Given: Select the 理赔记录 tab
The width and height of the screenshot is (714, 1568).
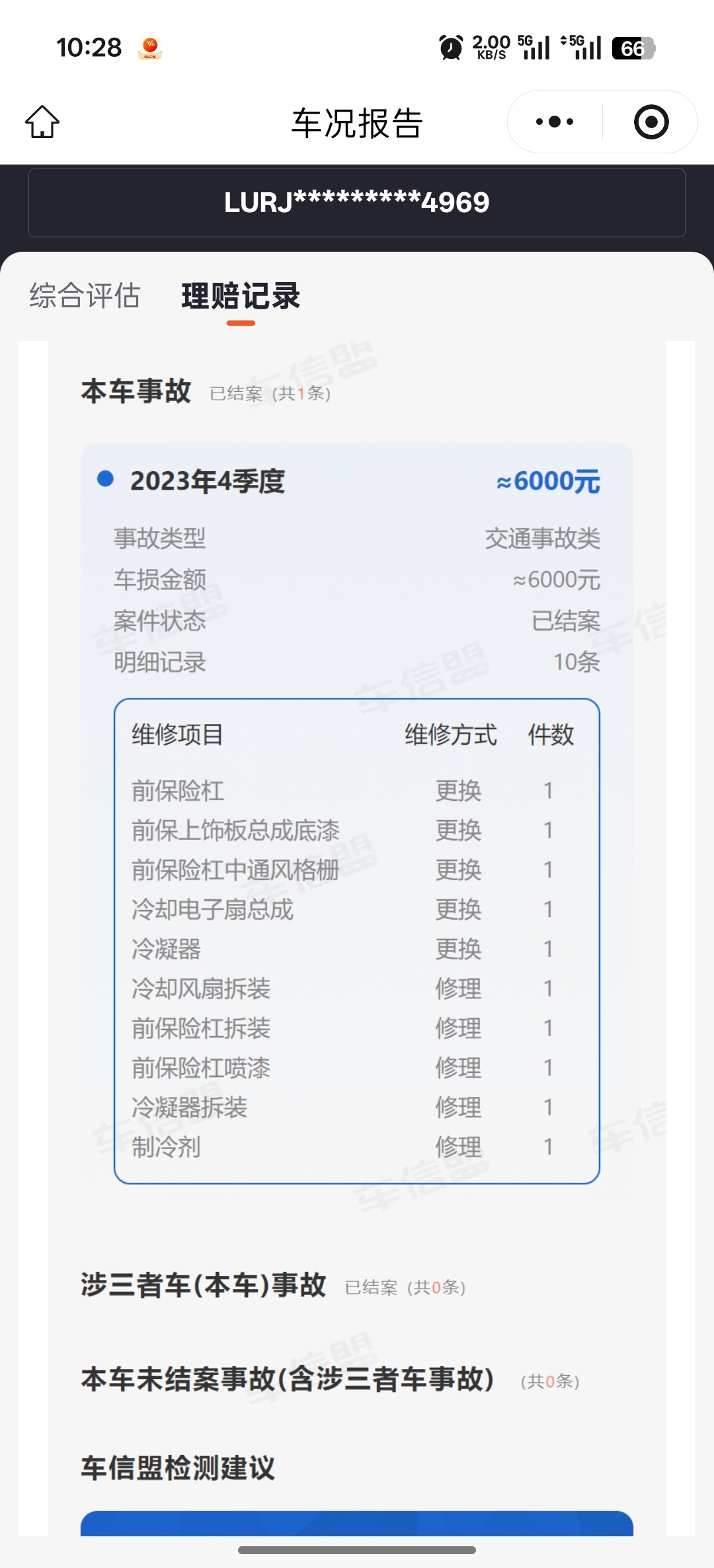Looking at the screenshot, I should pos(241,297).
